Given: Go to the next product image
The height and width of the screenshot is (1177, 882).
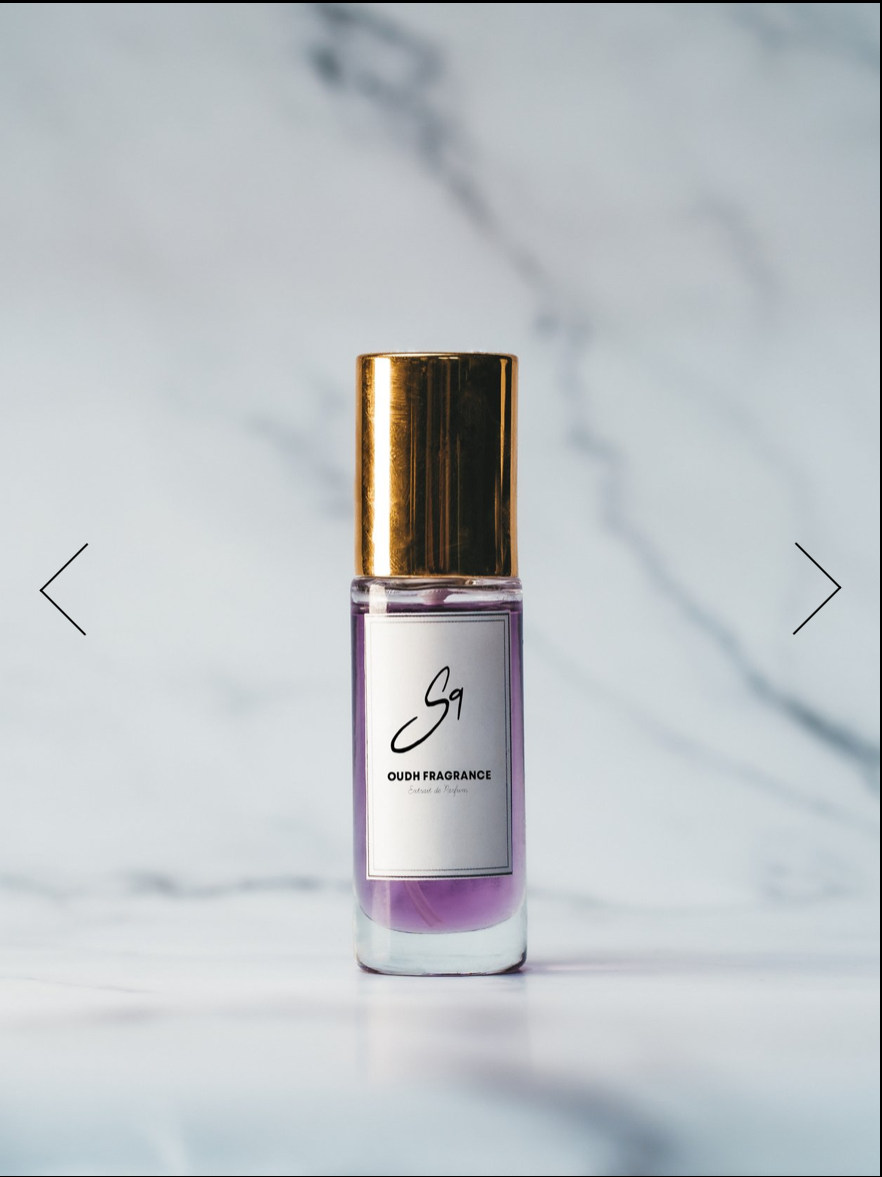Looking at the screenshot, I should tap(817, 588).
